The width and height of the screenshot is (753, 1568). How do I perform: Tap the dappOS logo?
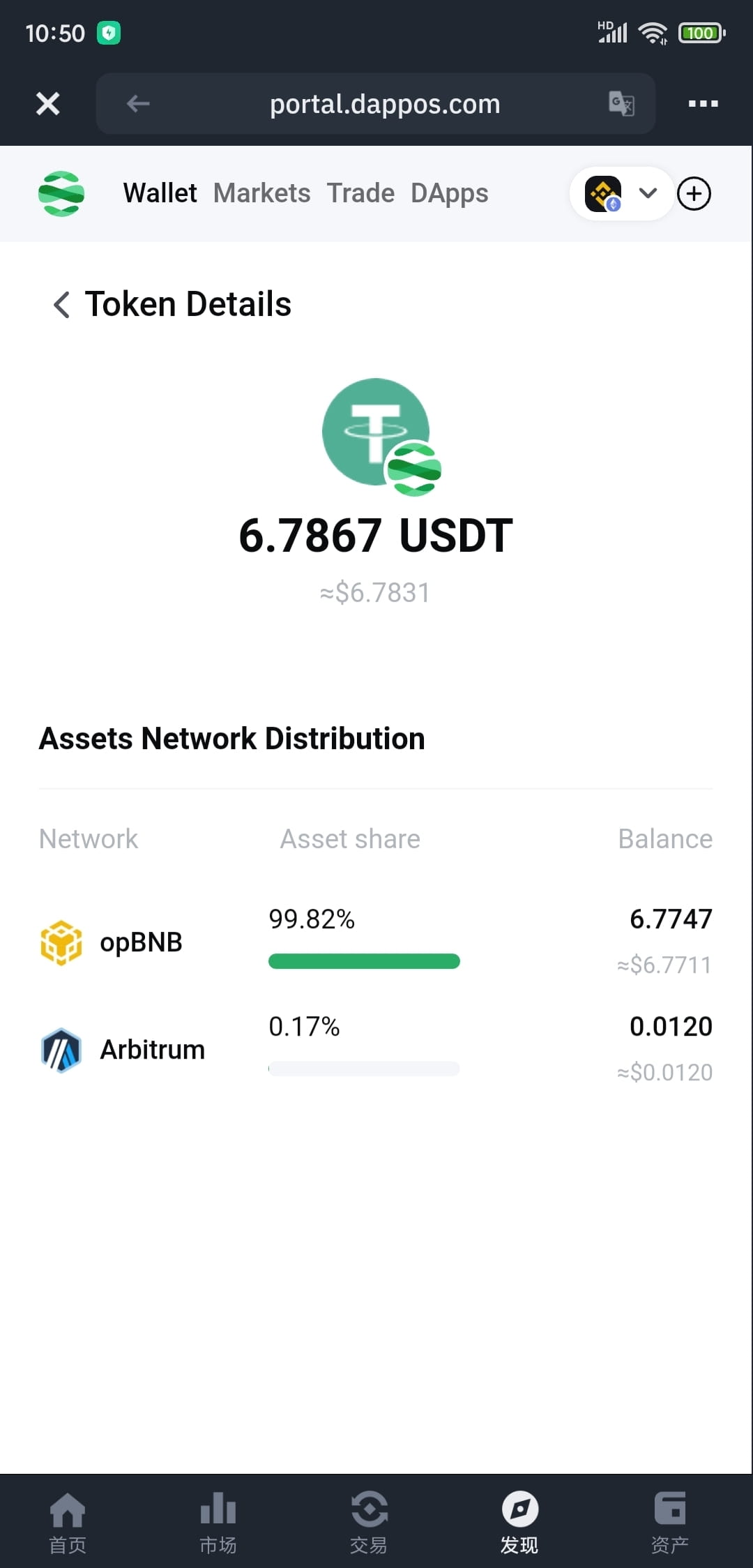pyautogui.click(x=61, y=193)
